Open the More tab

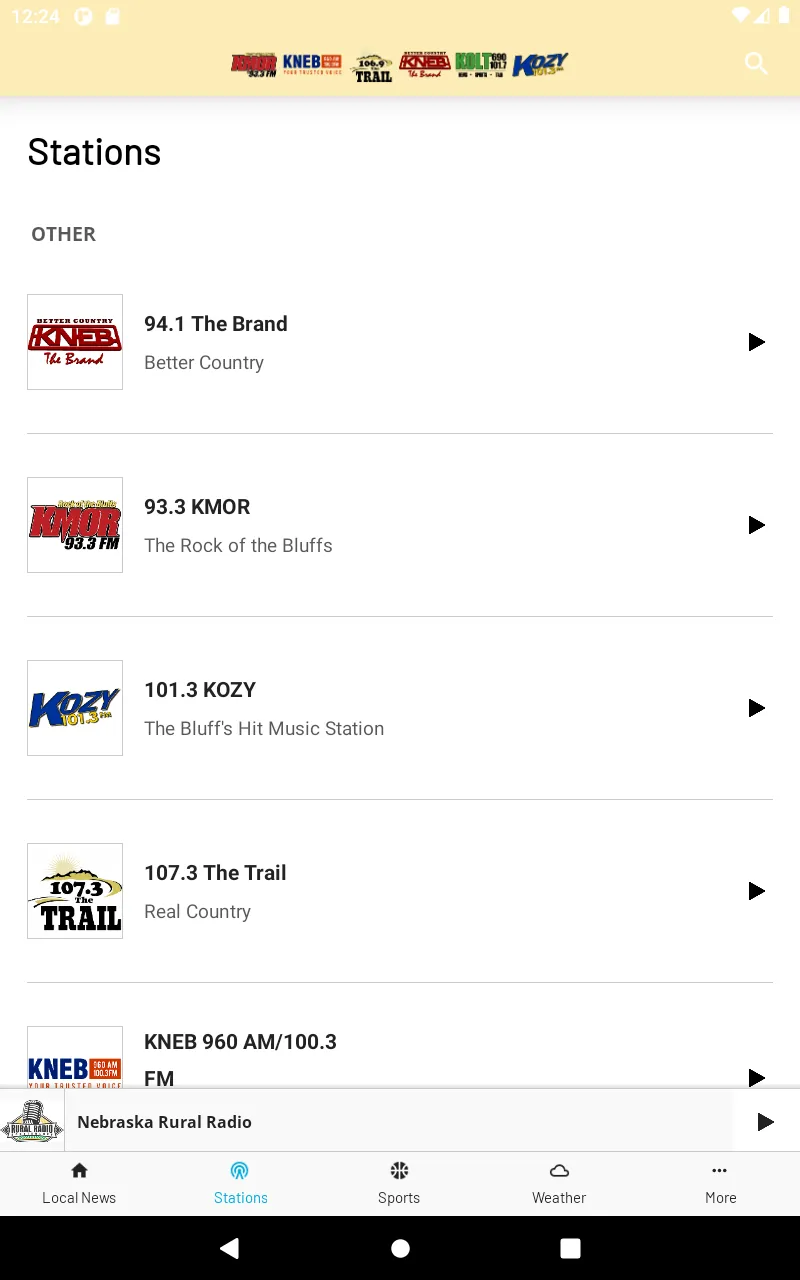pos(720,1184)
